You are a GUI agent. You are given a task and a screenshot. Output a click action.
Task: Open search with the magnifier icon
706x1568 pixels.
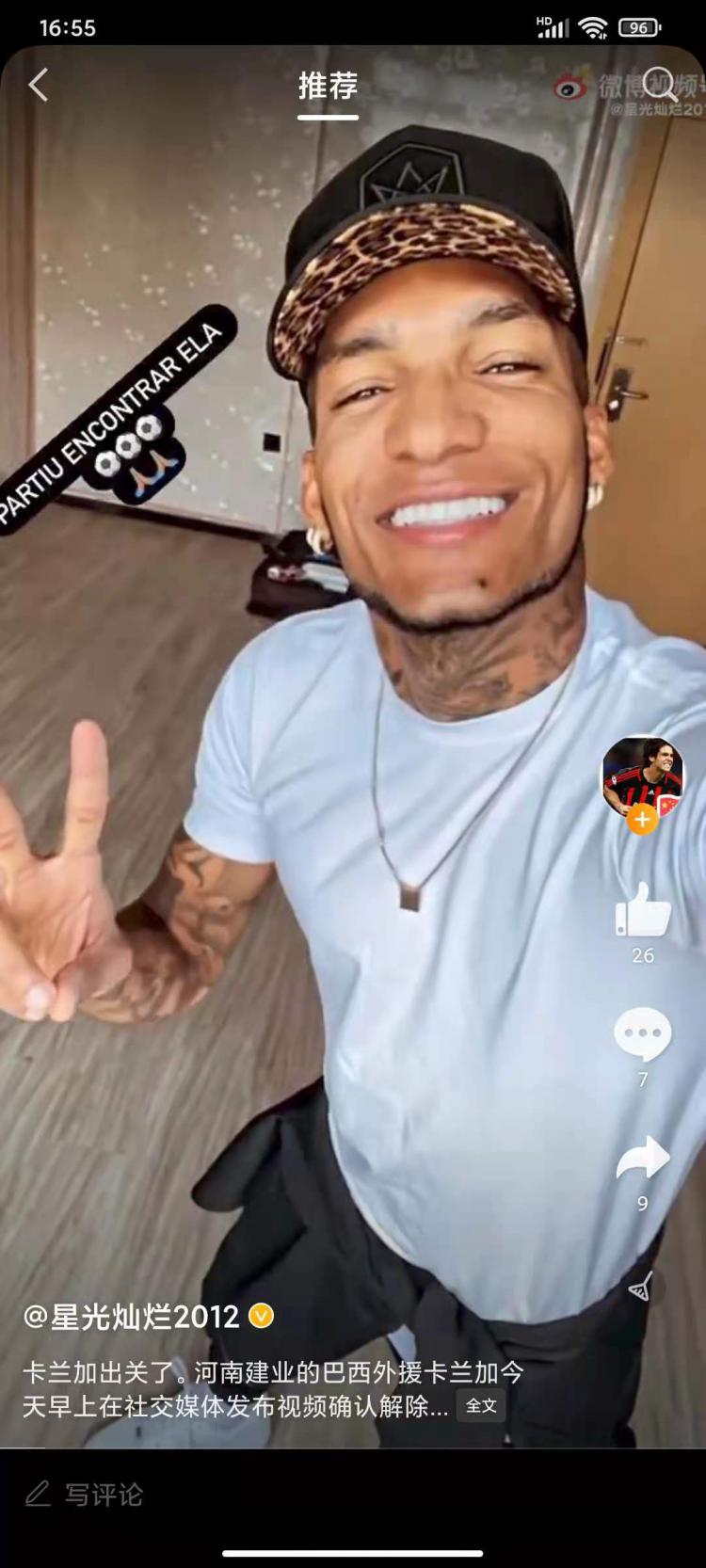(x=661, y=85)
